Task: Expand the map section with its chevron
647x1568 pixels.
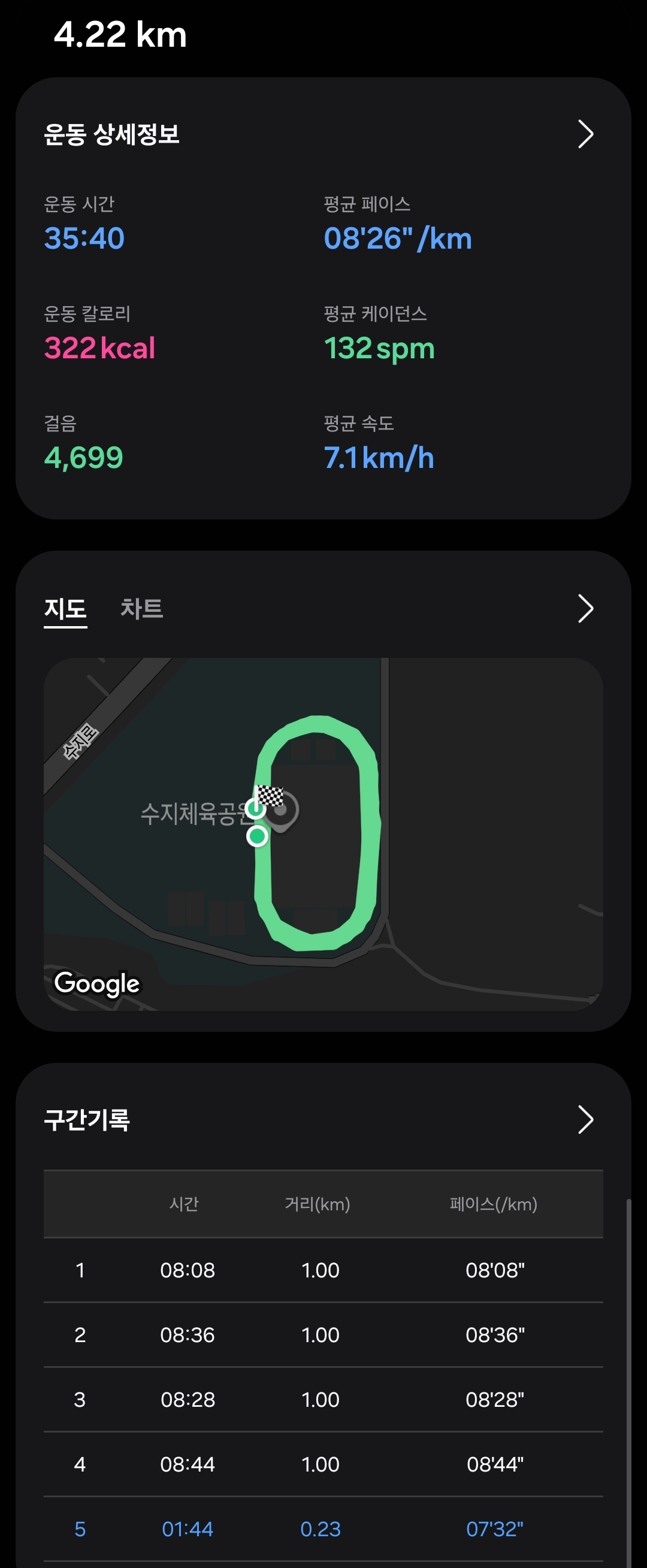Action: click(x=585, y=609)
